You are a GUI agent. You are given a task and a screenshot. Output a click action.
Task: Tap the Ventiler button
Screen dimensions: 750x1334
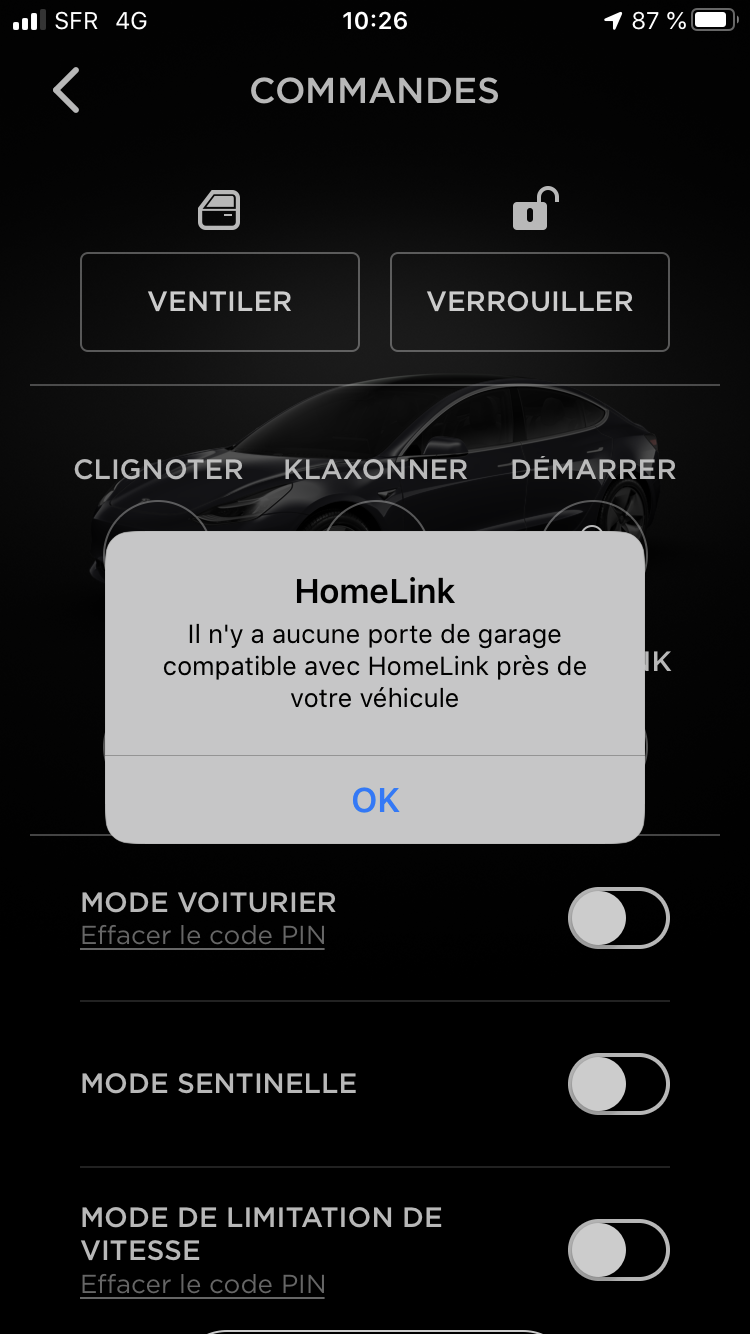pos(220,302)
